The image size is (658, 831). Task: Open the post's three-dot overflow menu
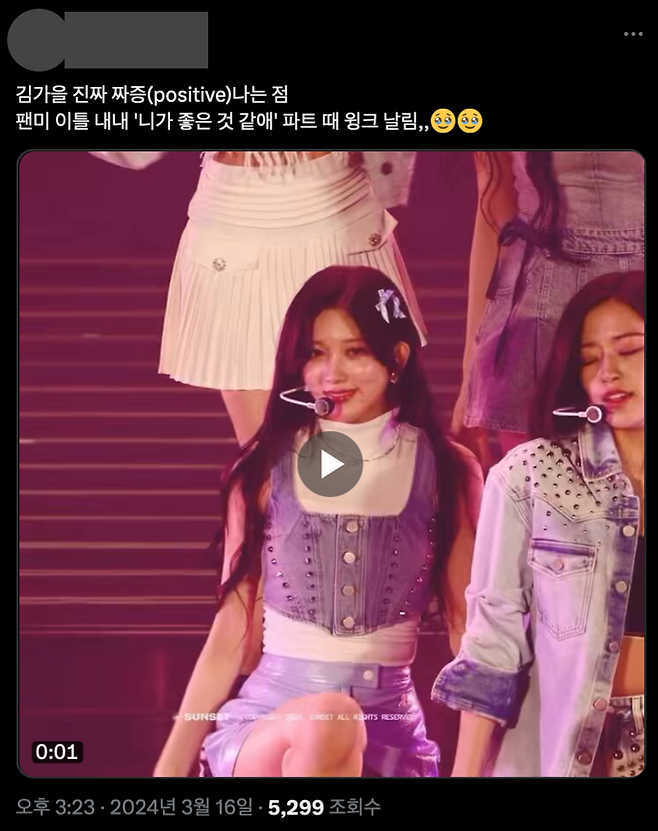tap(633, 34)
